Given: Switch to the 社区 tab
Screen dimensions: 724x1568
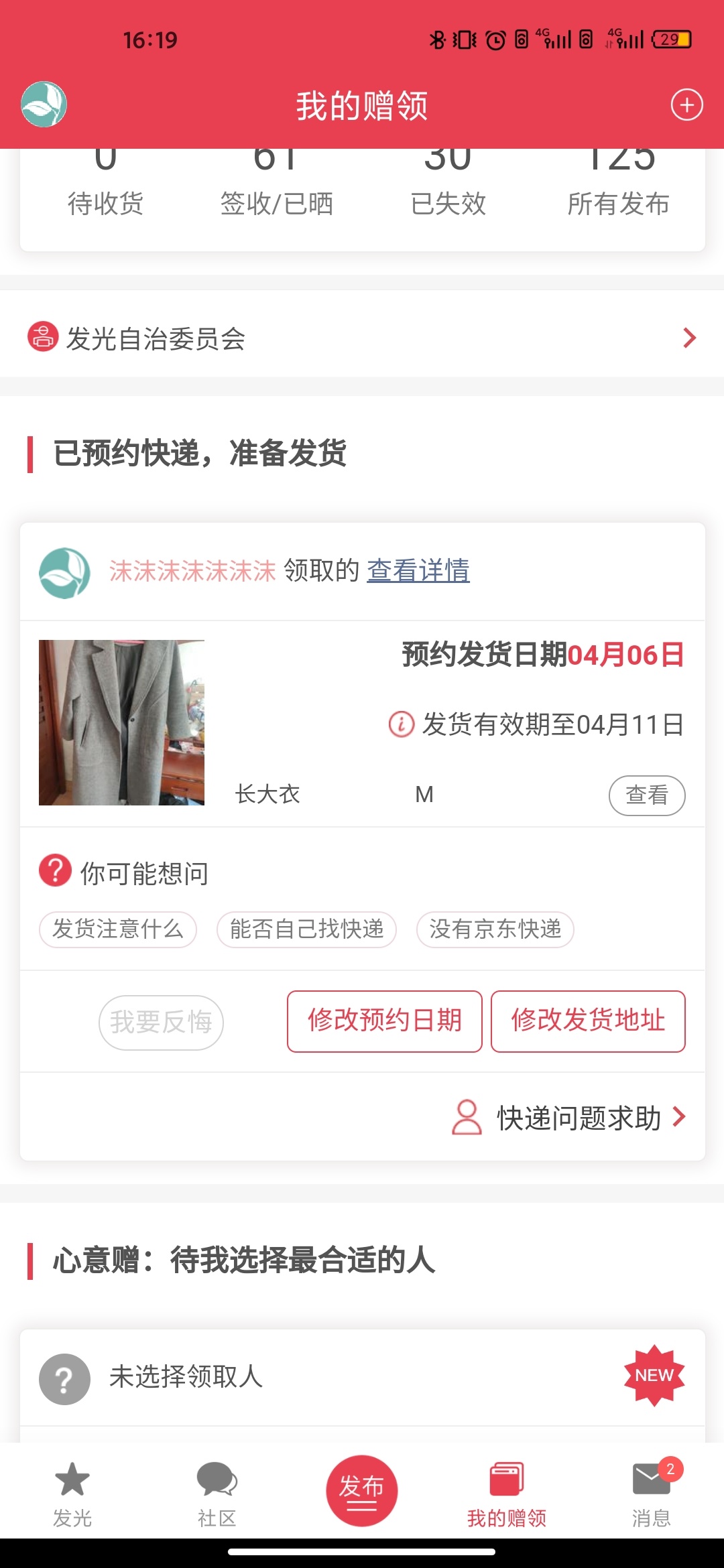Looking at the screenshot, I should click(217, 1493).
